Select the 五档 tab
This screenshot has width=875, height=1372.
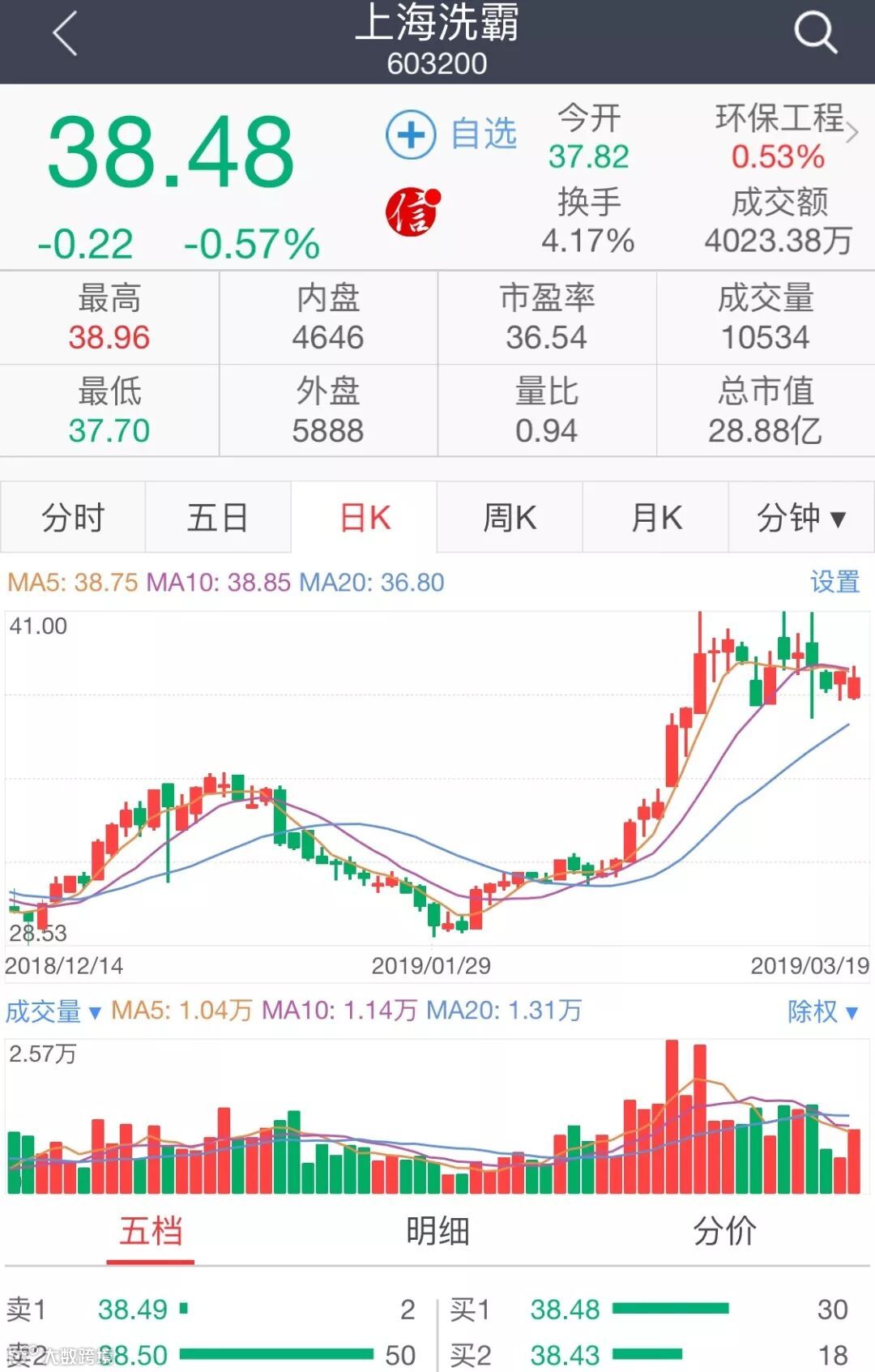(x=151, y=1232)
